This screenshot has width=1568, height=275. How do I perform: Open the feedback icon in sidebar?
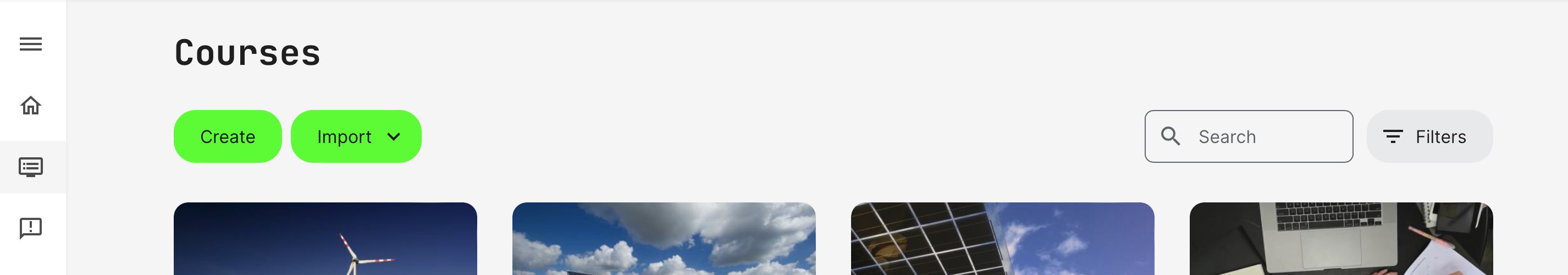point(30,228)
